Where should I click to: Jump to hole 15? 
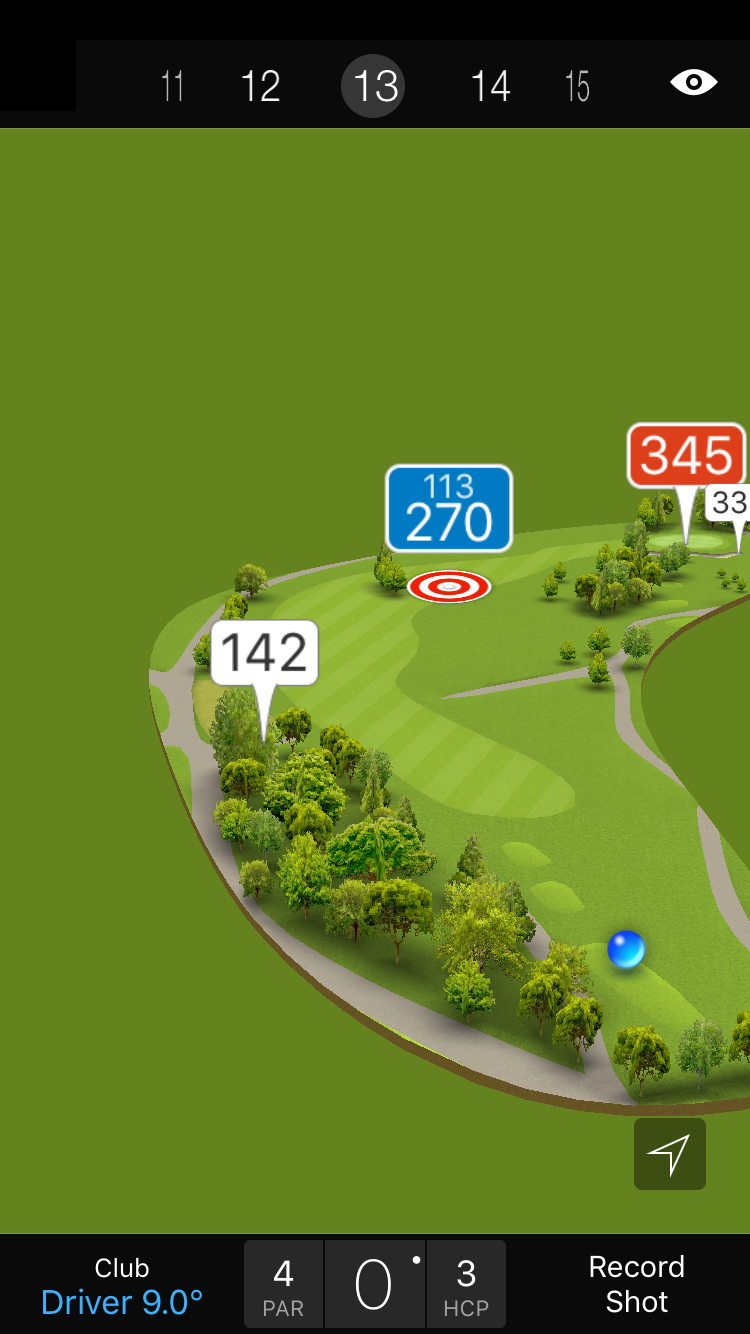tap(577, 86)
